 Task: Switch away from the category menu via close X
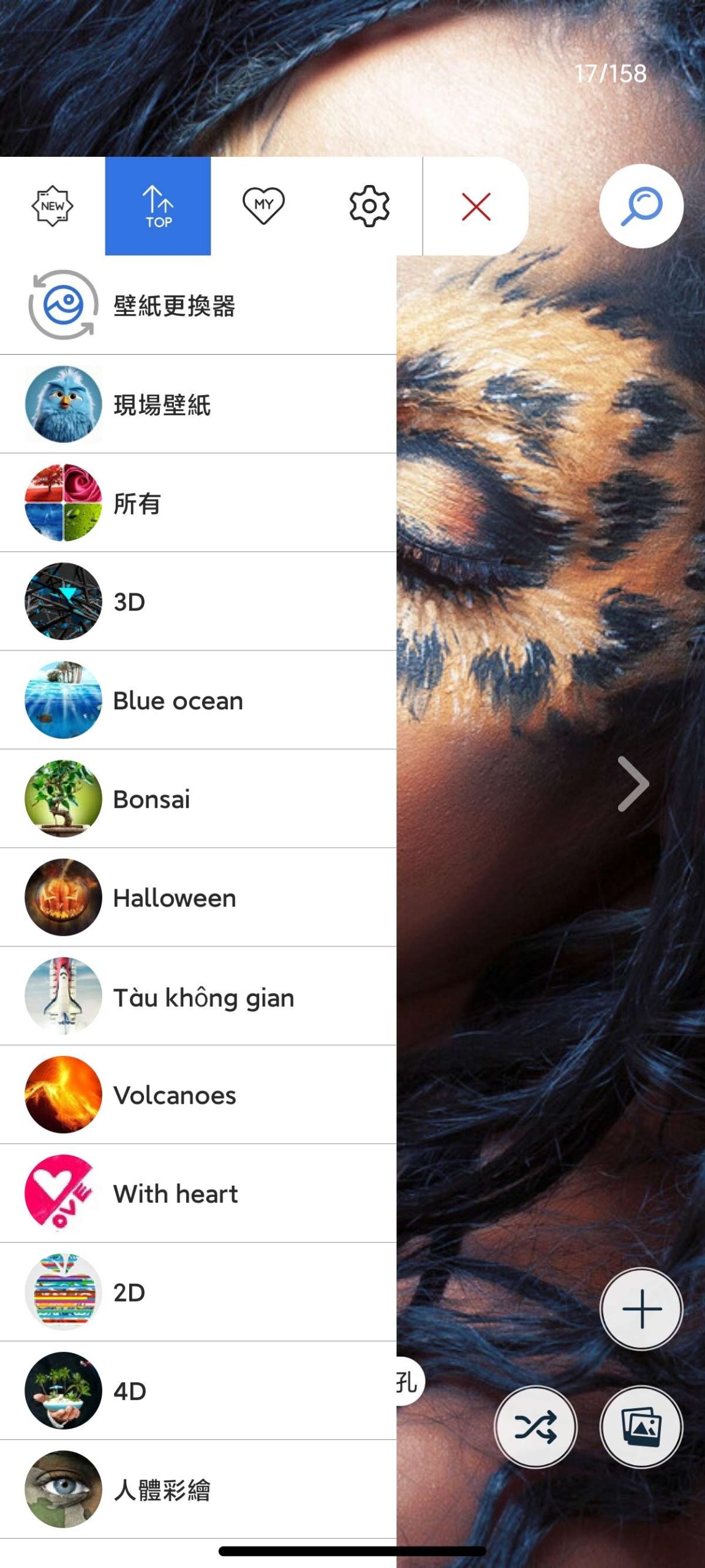point(475,206)
